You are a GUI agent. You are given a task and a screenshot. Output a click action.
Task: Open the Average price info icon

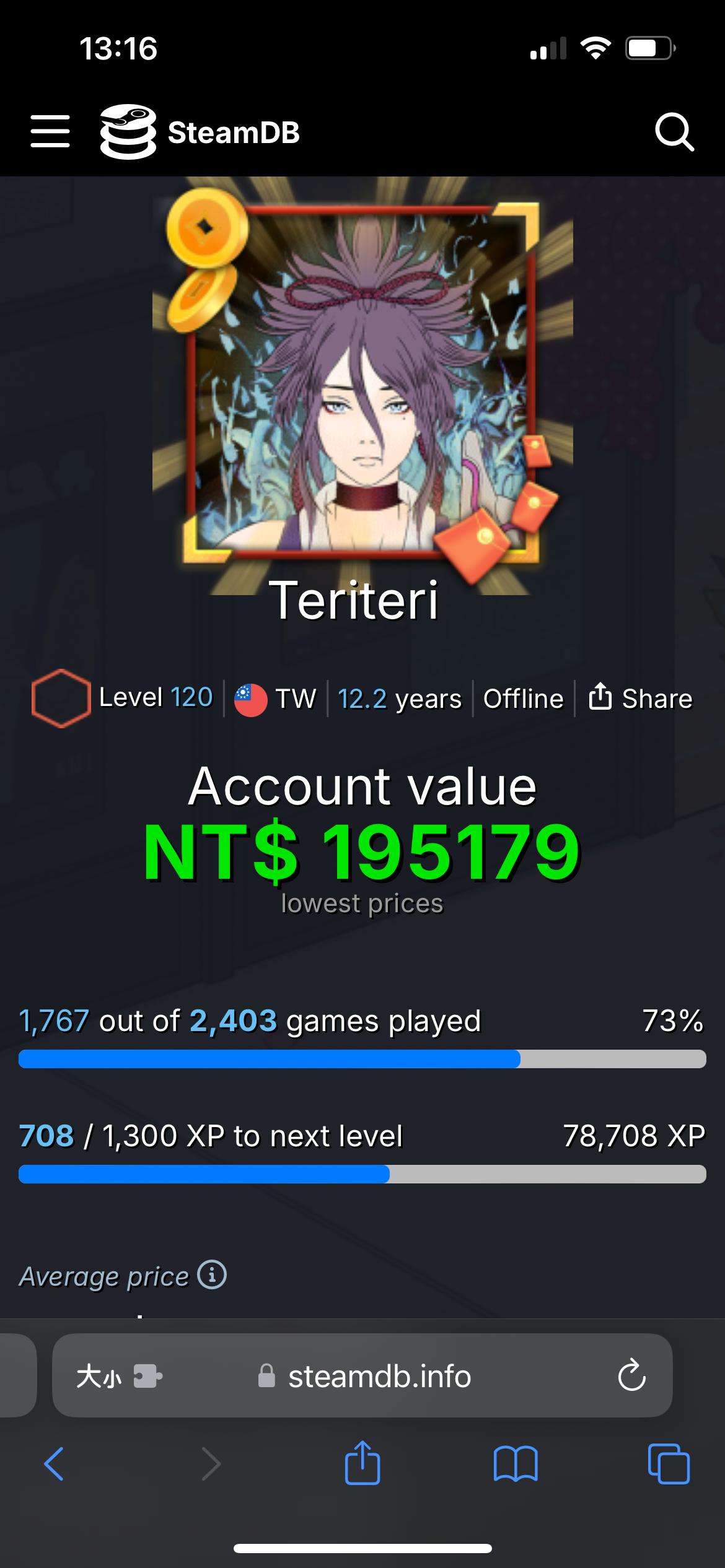pos(212,1275)
